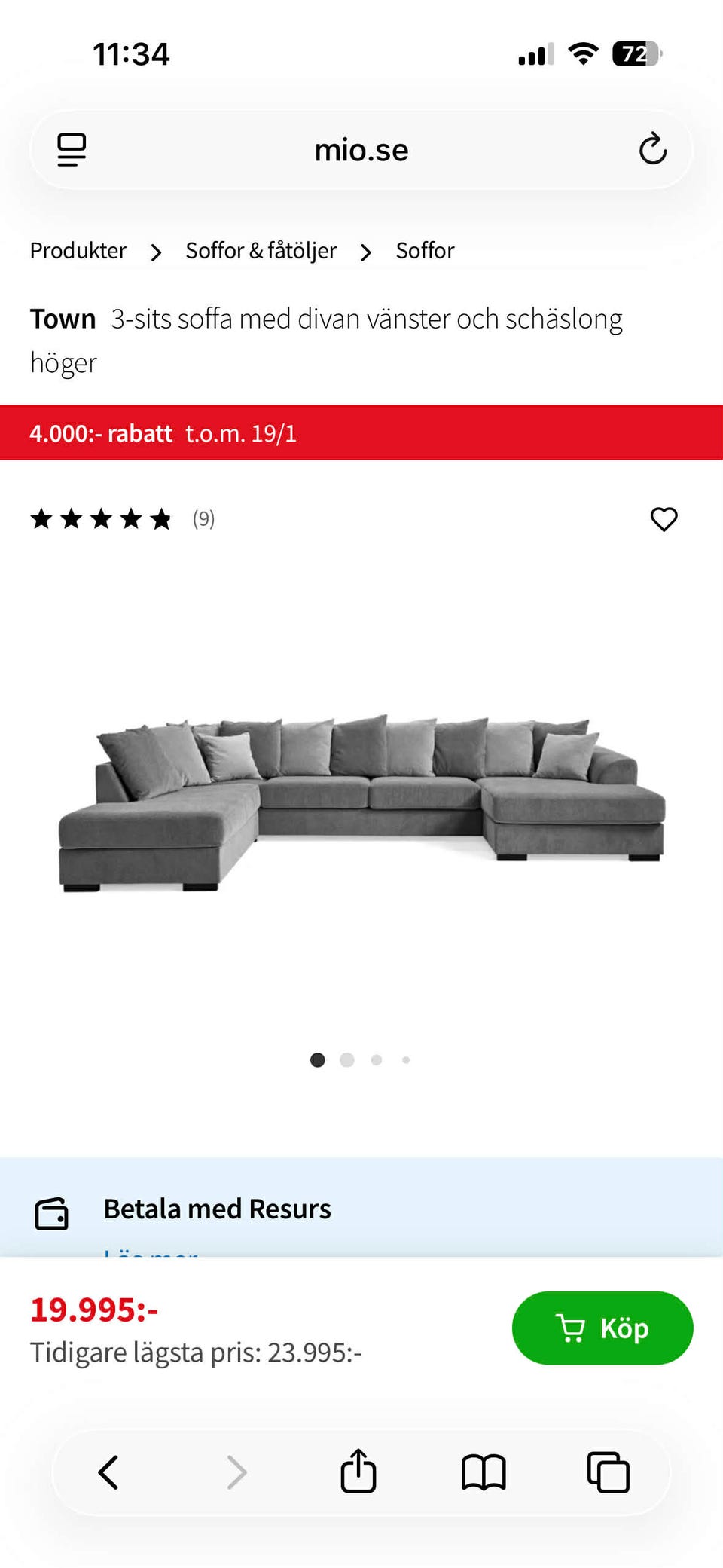Open the 4.000:- rabatt banner
Viewport: 723px width, 1568px height.
pos(361,433)
